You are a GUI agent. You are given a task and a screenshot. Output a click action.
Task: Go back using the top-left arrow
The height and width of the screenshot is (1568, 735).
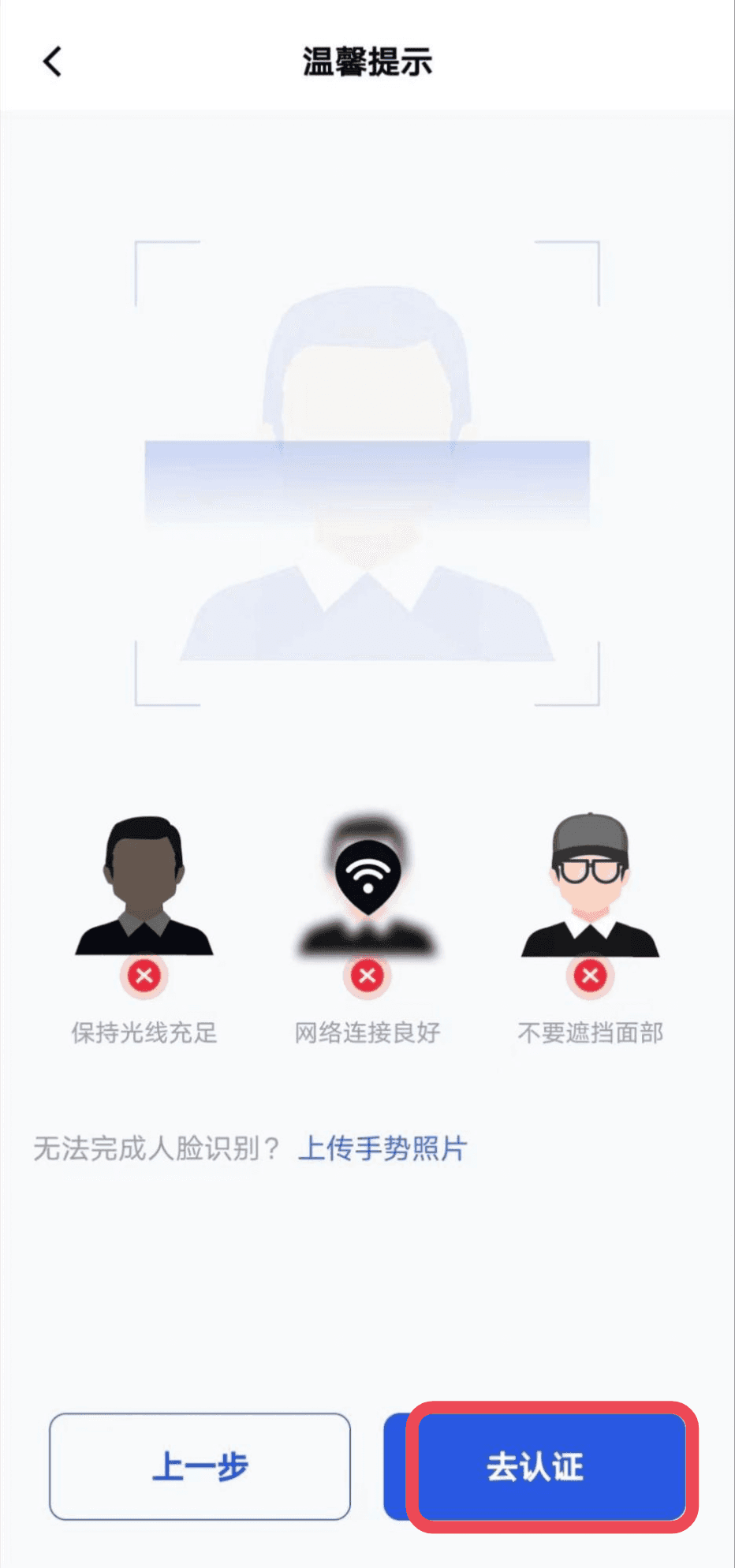[52, 62]
